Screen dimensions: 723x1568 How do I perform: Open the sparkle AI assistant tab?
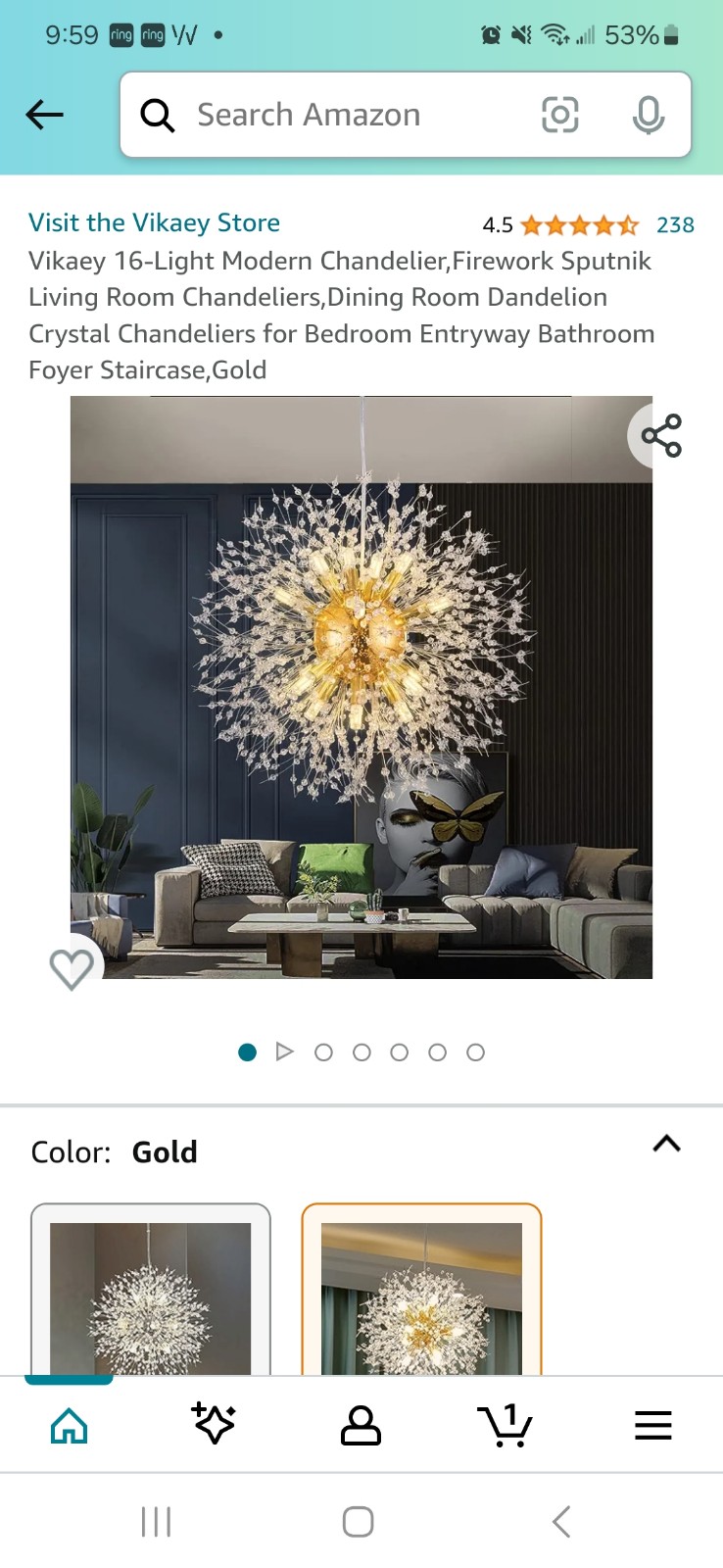point(214,1424)
